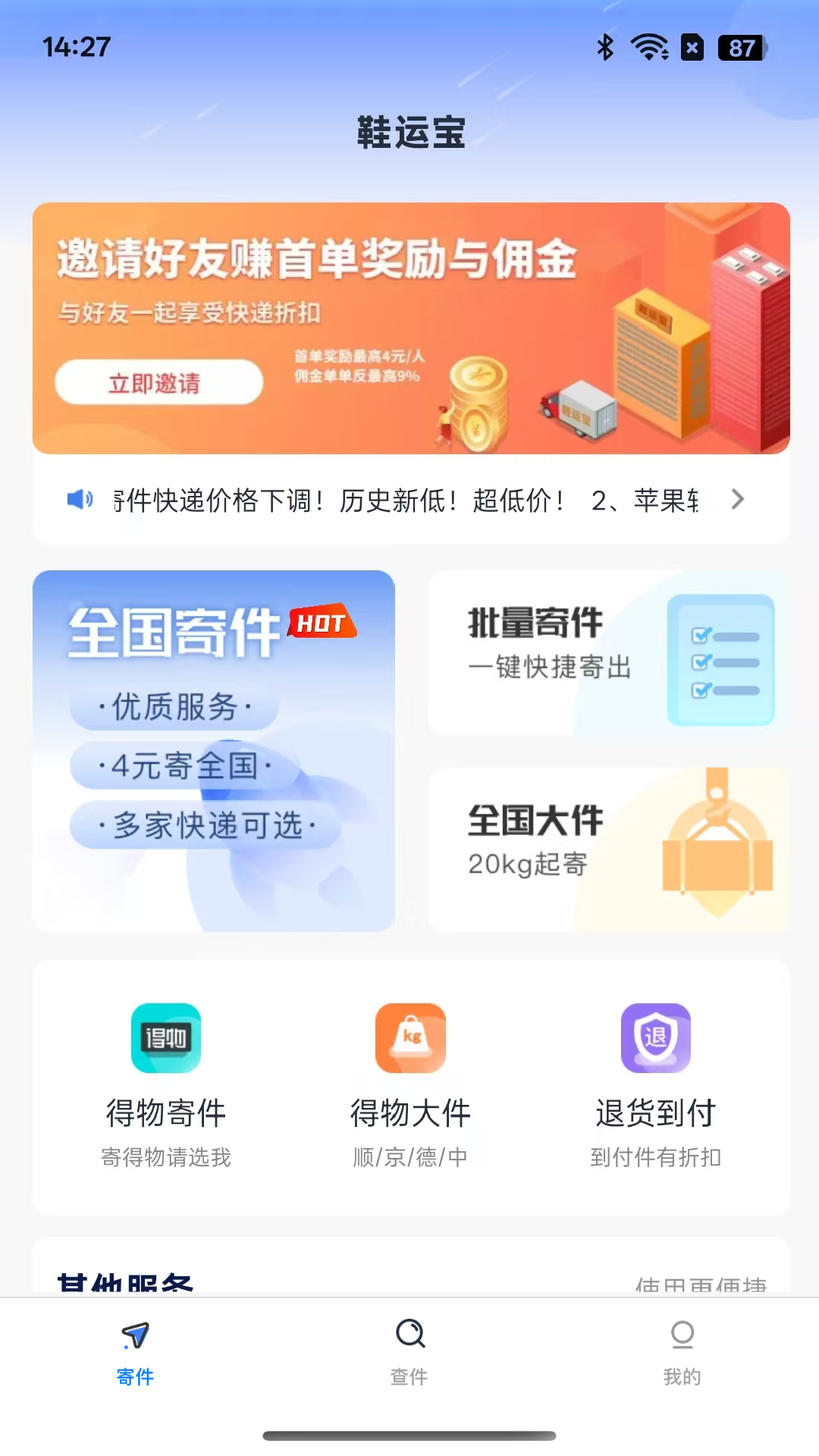
Task: Open 退货到付 return shipping service
Action: [655, 1037]
